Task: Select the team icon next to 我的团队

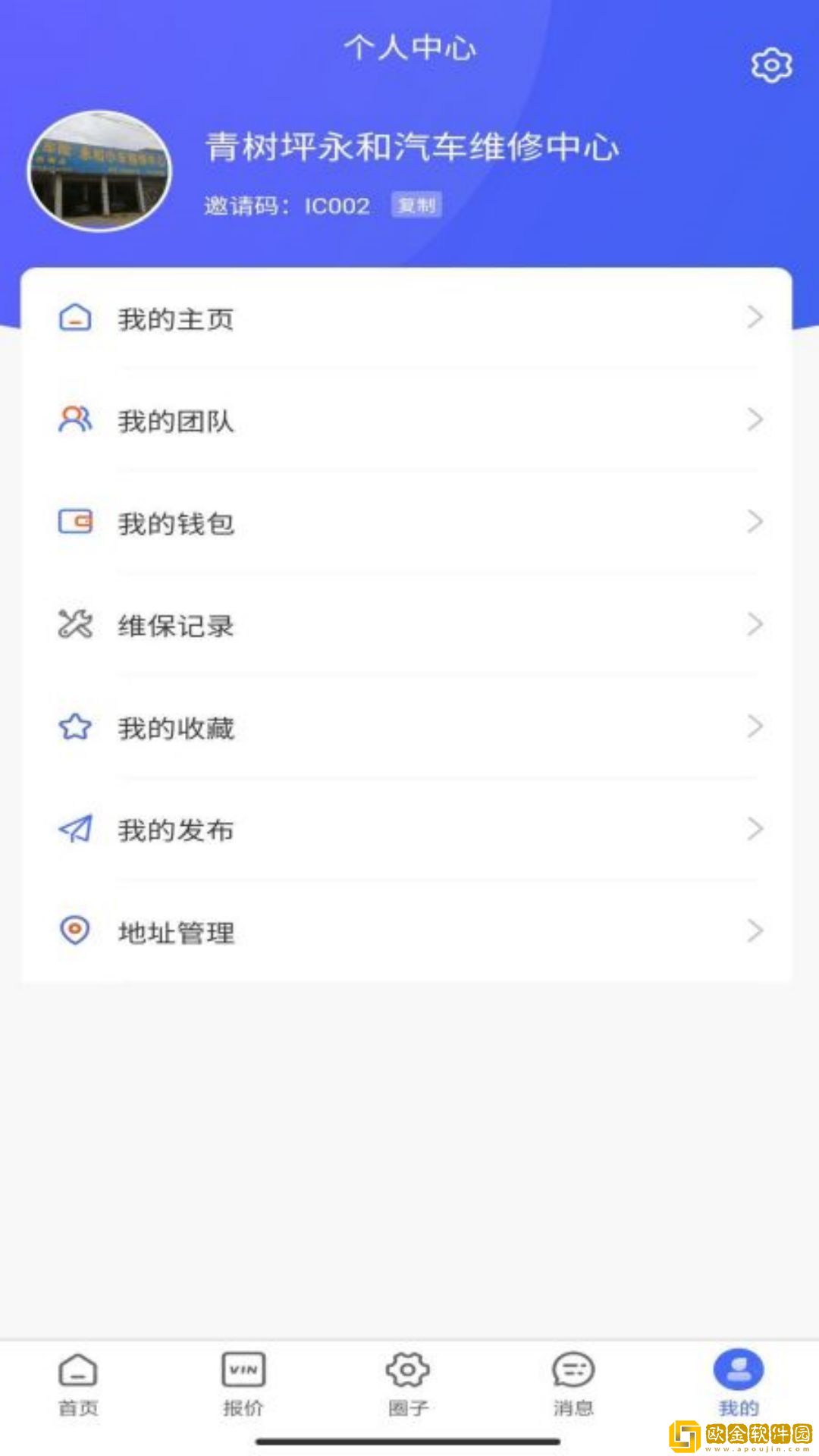Action: click(x=74, y=420)
